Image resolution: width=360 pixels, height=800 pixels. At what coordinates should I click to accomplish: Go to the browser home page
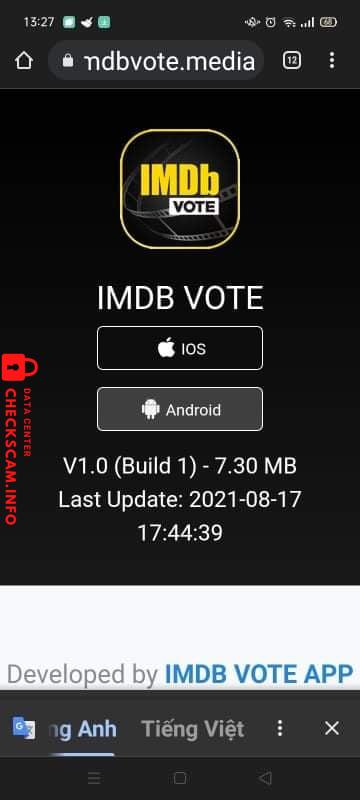tap(24, 61)
